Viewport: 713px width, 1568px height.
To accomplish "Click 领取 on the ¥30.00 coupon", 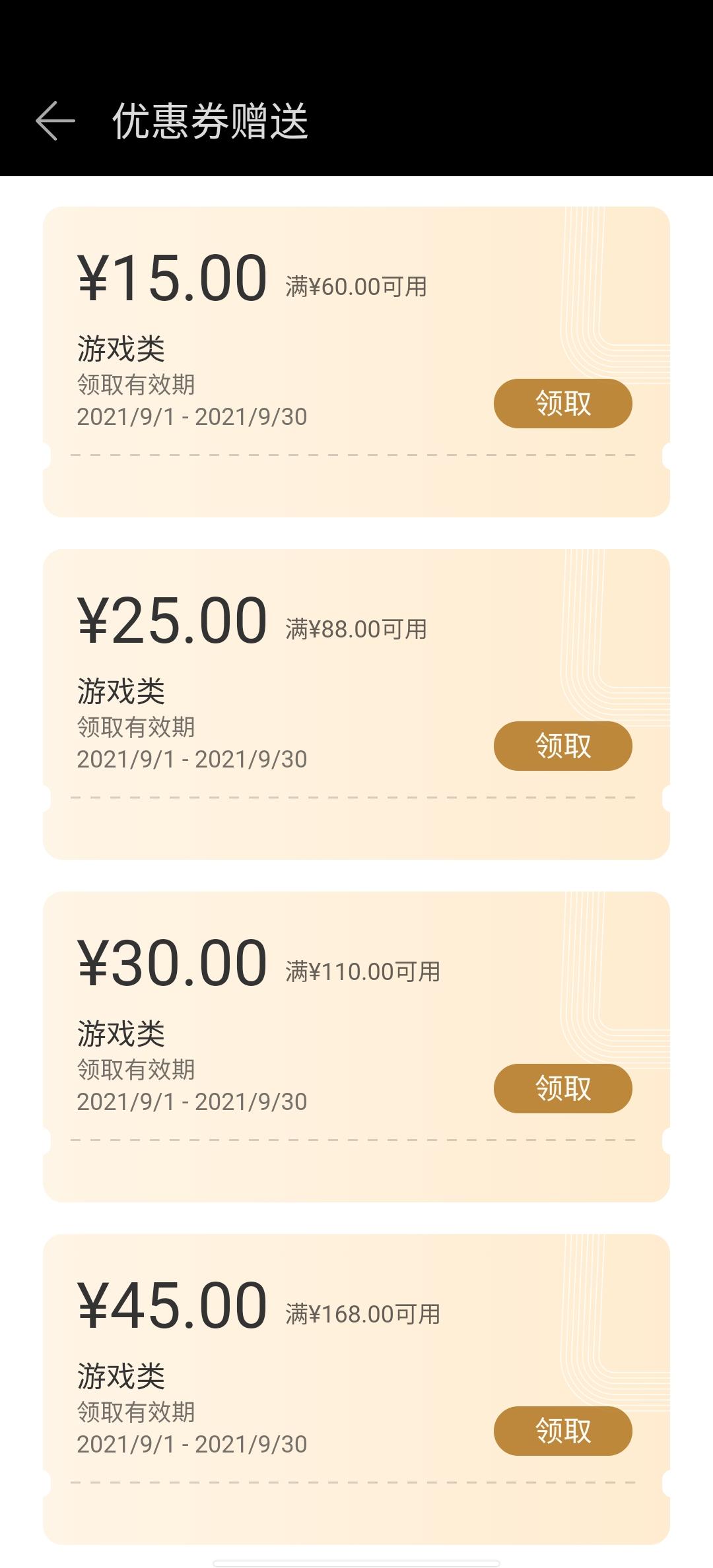I will (562, 1089).
